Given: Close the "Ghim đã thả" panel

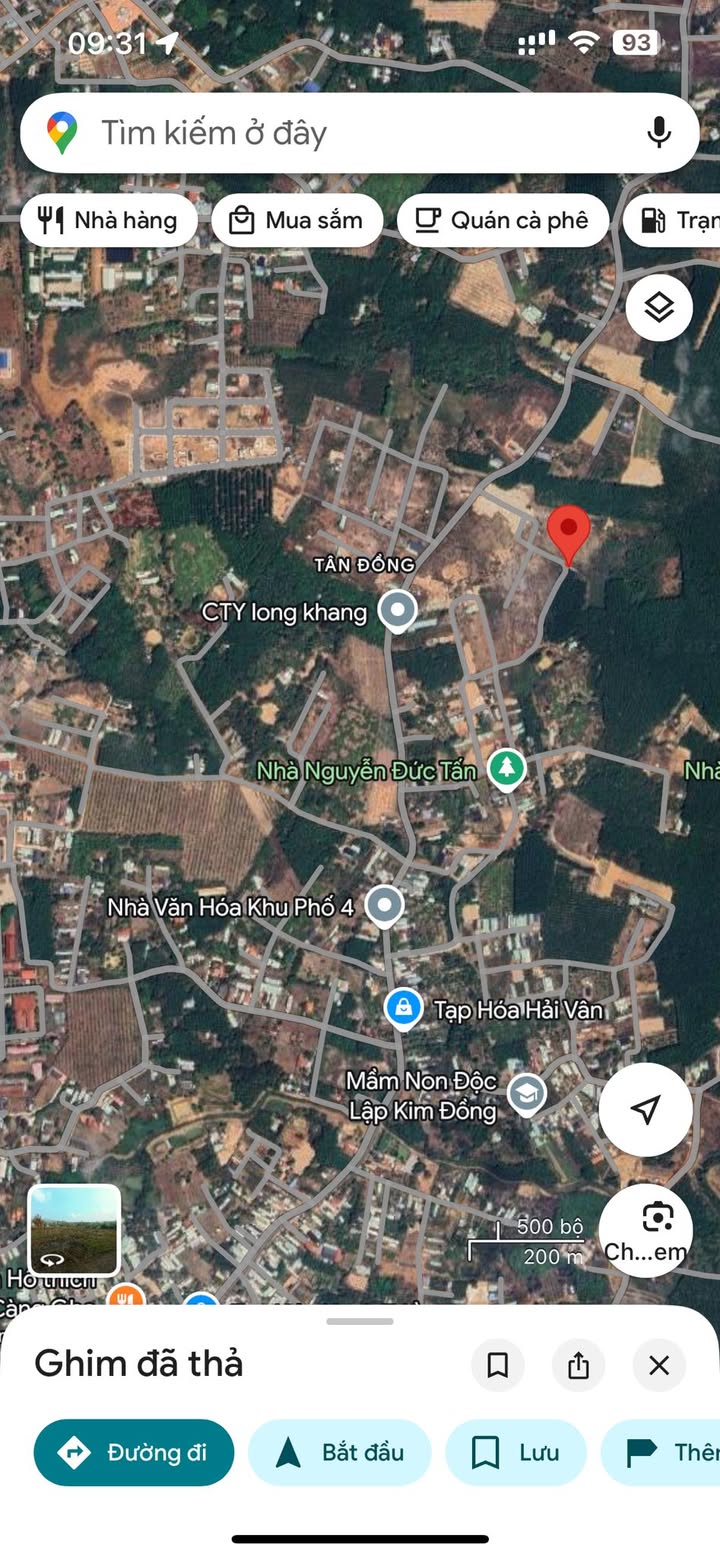Looking at the screenshot, I should 659,1365.
